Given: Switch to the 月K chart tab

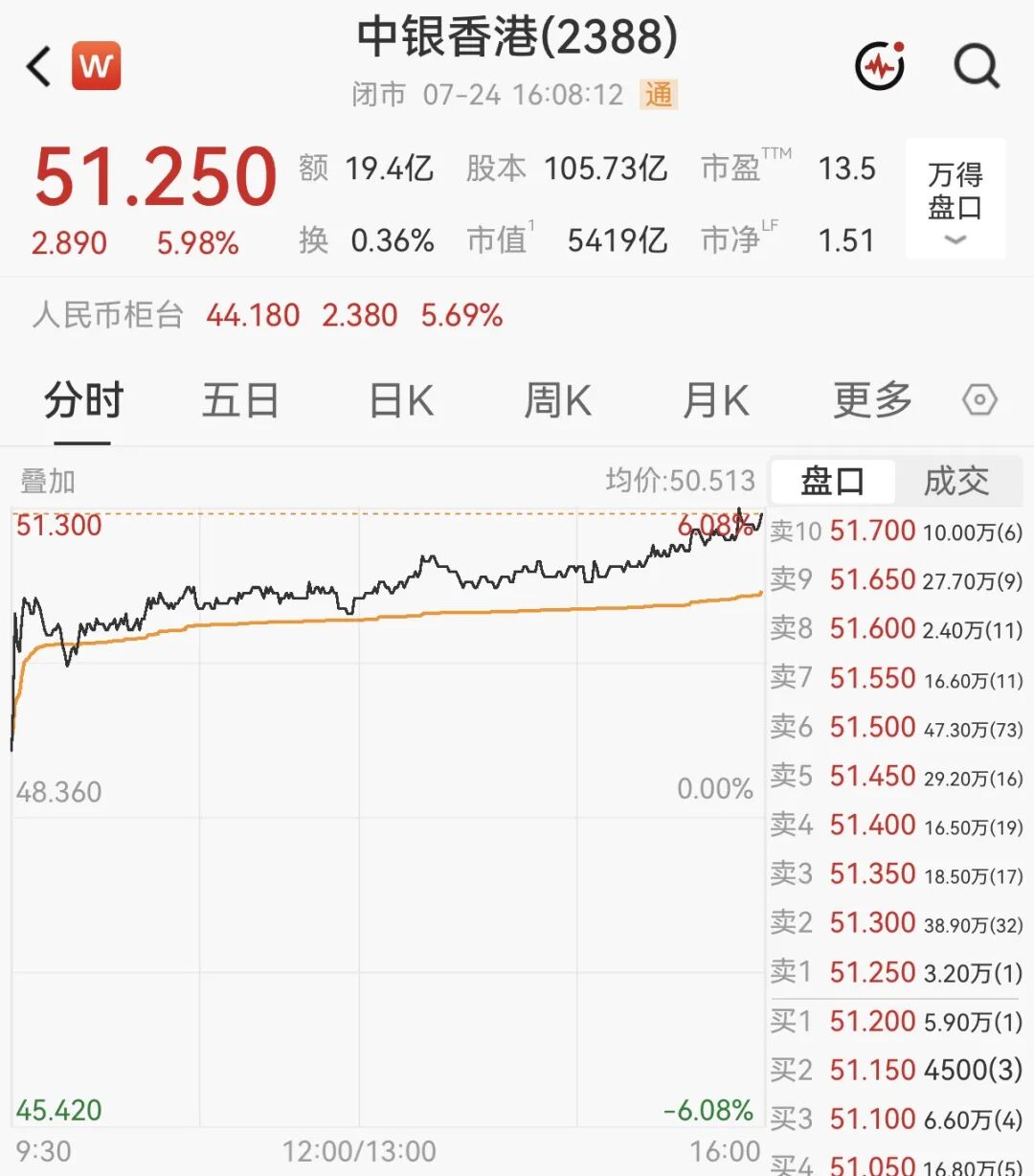Looking at the screenshot, I should 716,400.
